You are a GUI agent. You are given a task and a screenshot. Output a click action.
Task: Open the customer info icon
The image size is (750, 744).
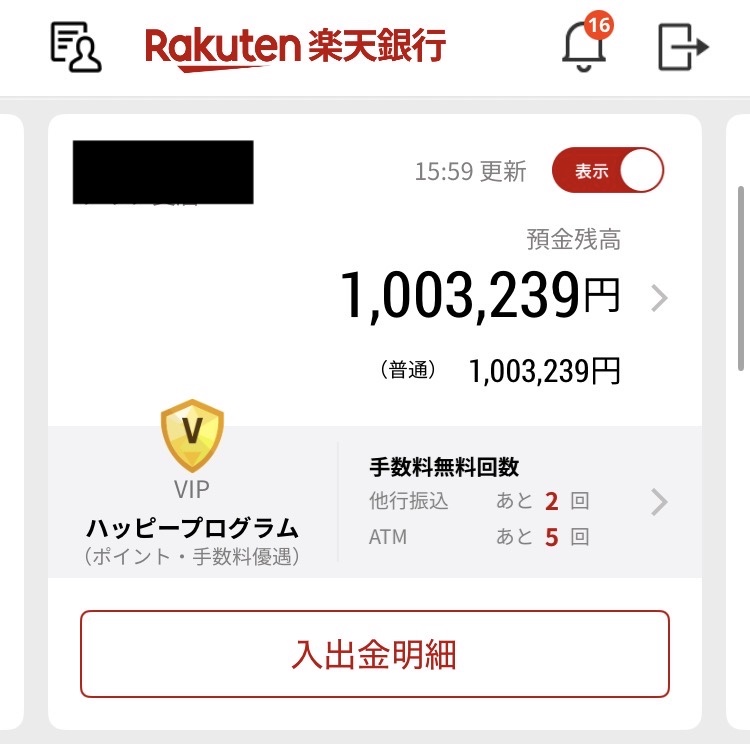tap(76, 46)
